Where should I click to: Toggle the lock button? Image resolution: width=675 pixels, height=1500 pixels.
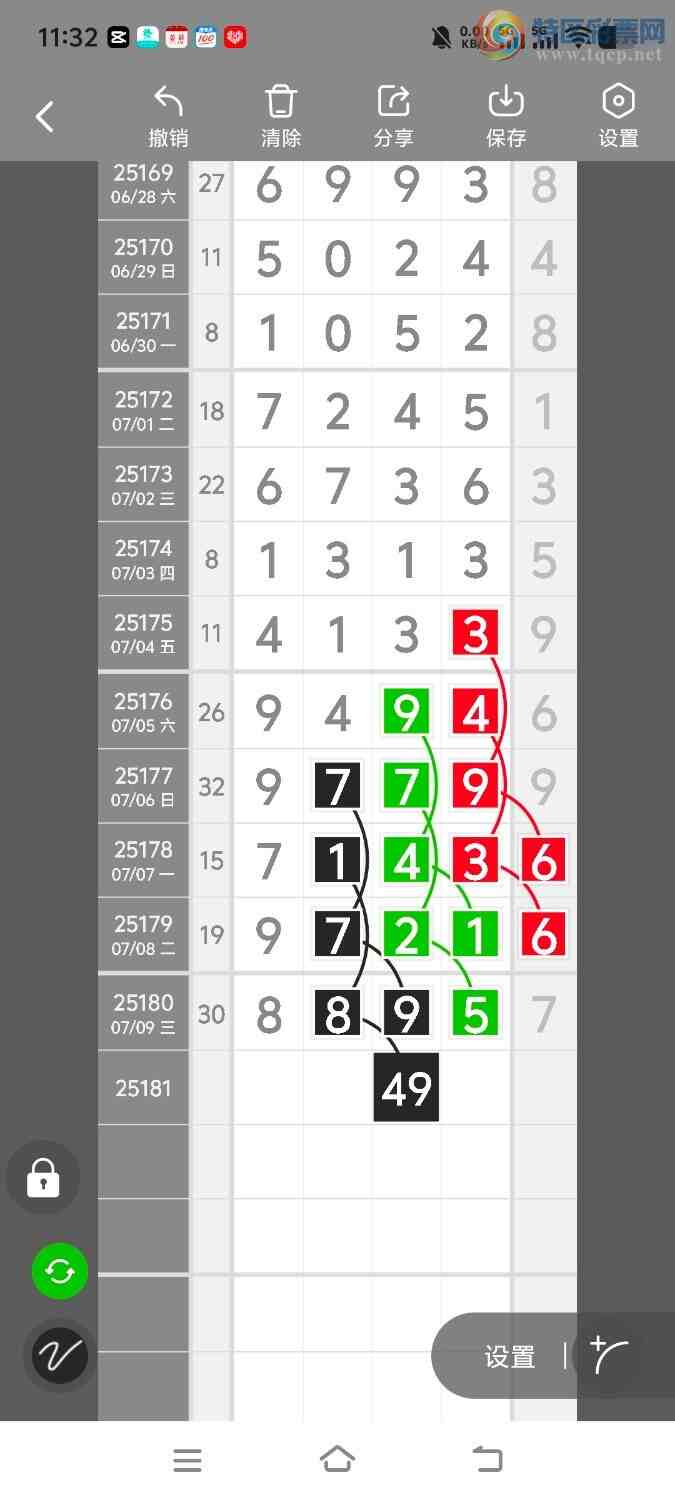pos(43,1177)
